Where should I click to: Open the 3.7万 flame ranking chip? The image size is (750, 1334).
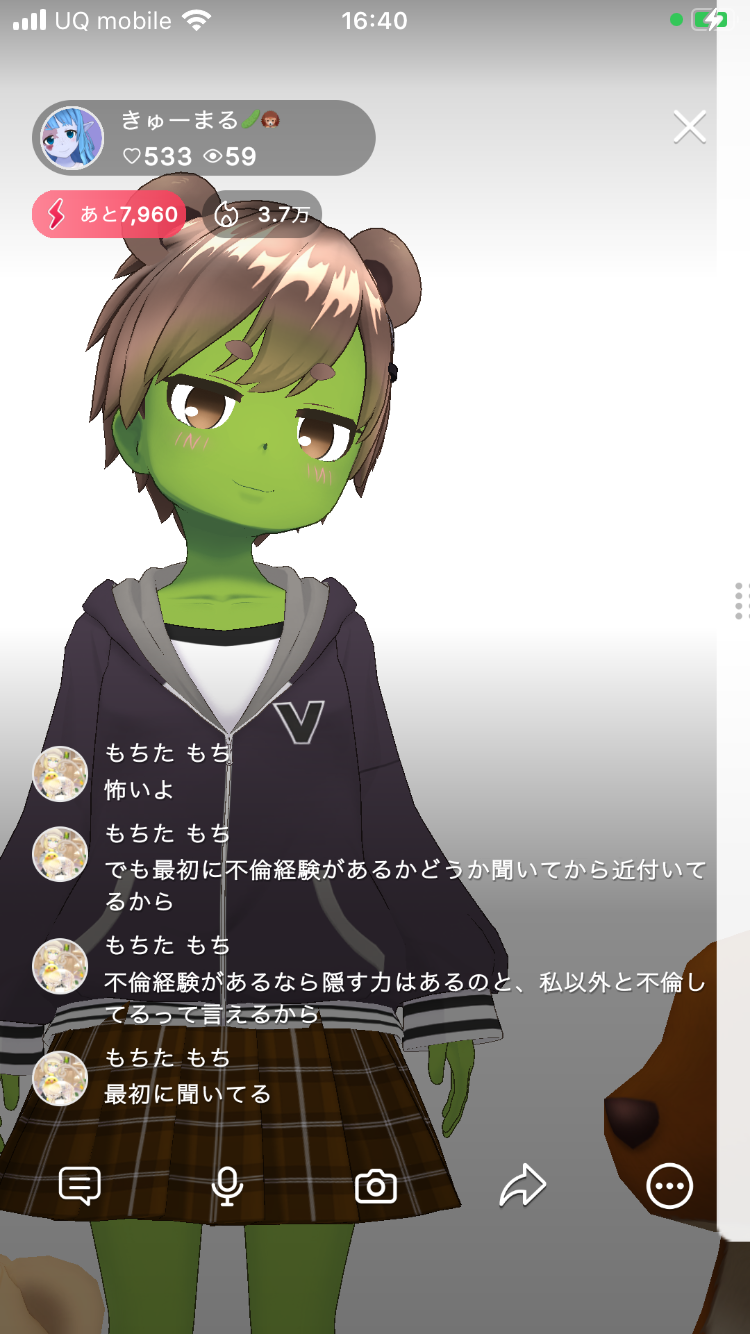point(263,214)
